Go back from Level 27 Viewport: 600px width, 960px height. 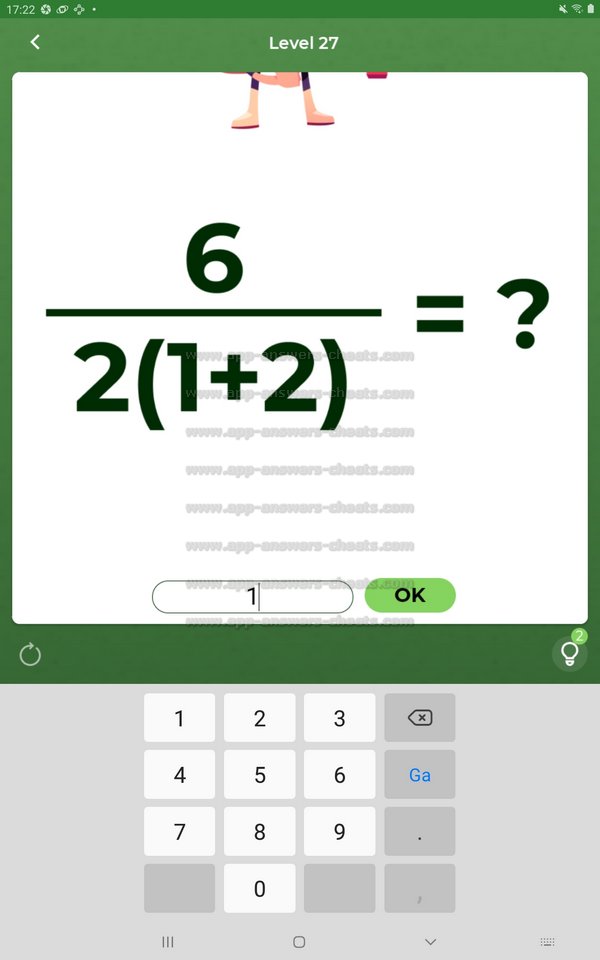pos(35,42)
